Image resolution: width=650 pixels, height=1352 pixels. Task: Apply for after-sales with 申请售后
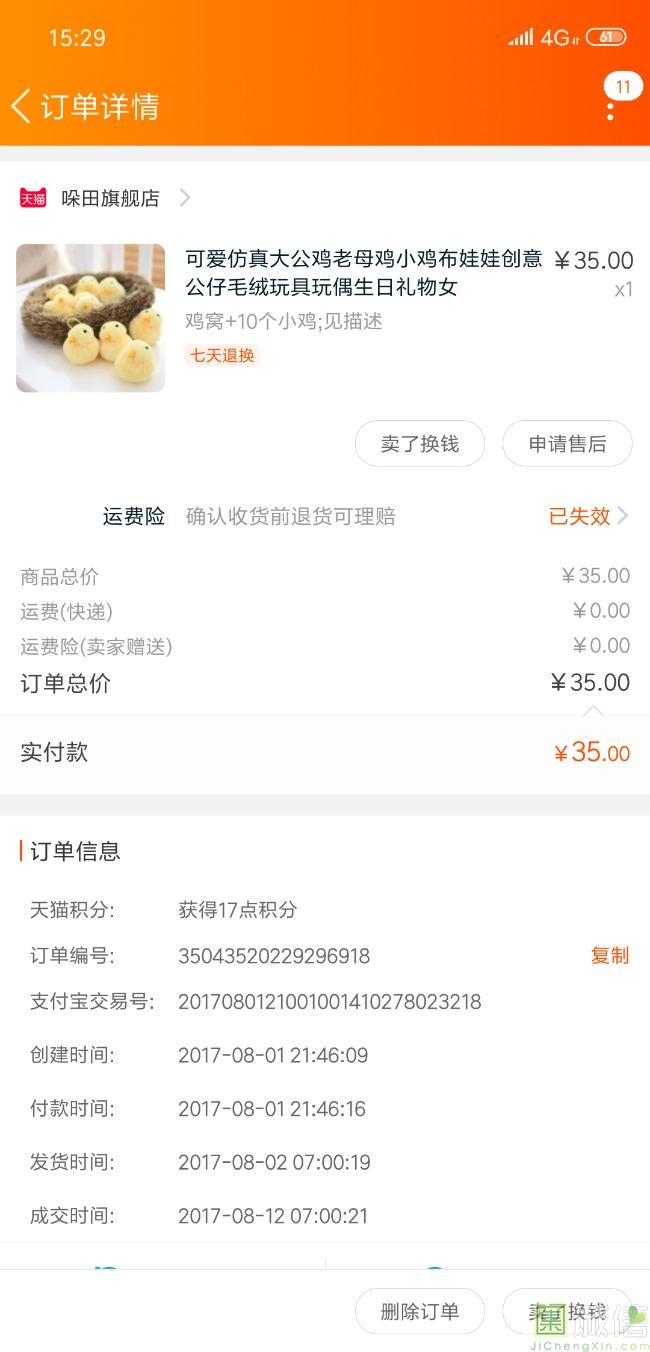[567, 444]
